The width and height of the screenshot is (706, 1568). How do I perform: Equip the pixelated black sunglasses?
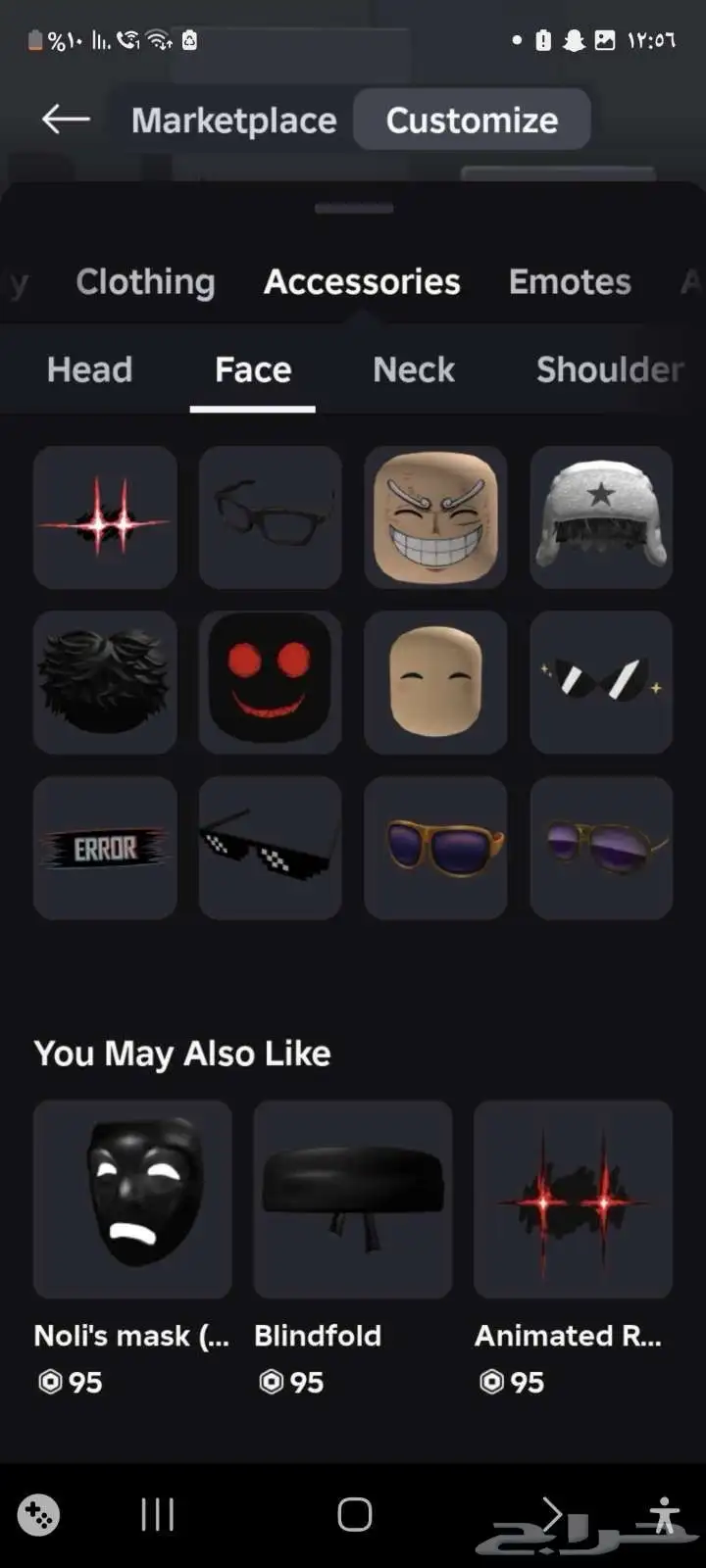271,848
